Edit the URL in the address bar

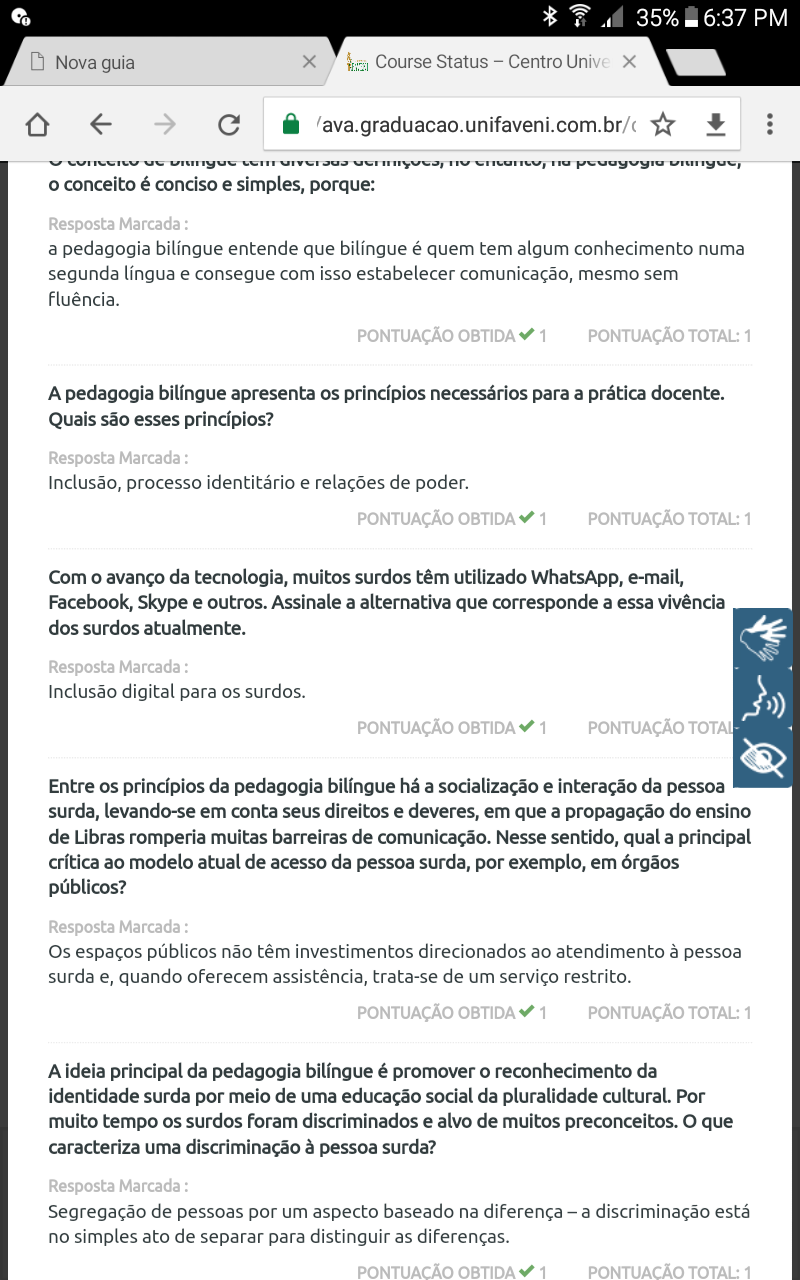pyautogui.click(x=470, y=124)
